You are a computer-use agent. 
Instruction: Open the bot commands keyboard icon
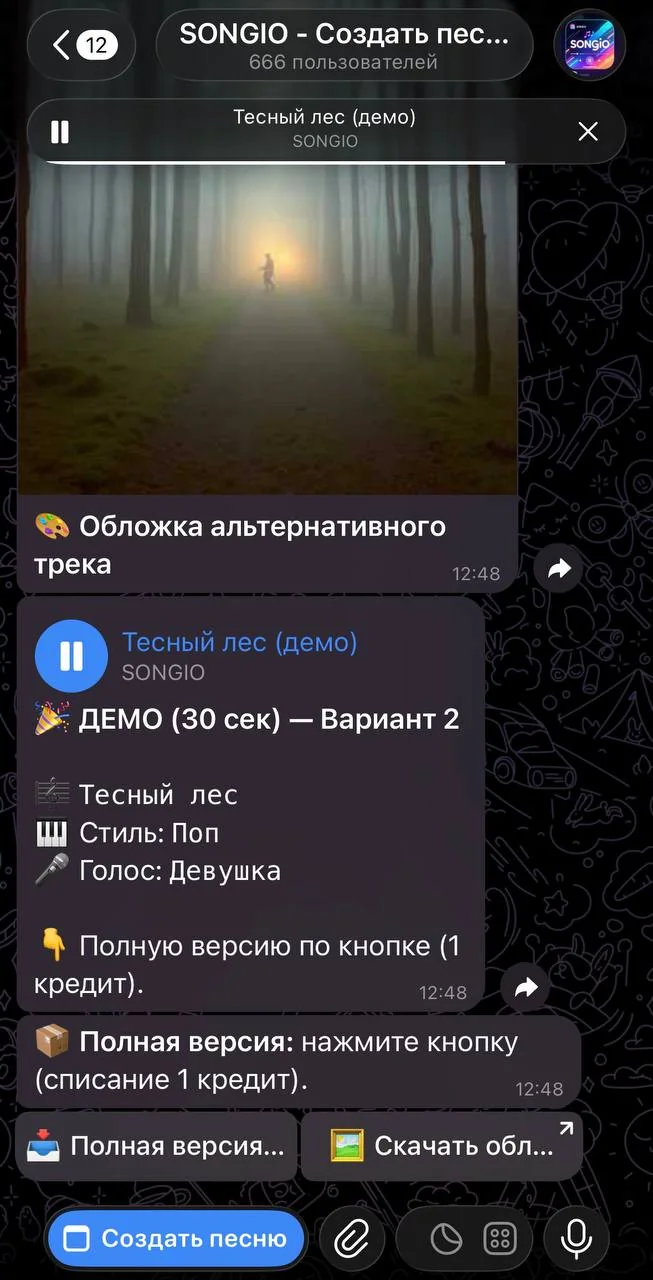(500, 1239)
